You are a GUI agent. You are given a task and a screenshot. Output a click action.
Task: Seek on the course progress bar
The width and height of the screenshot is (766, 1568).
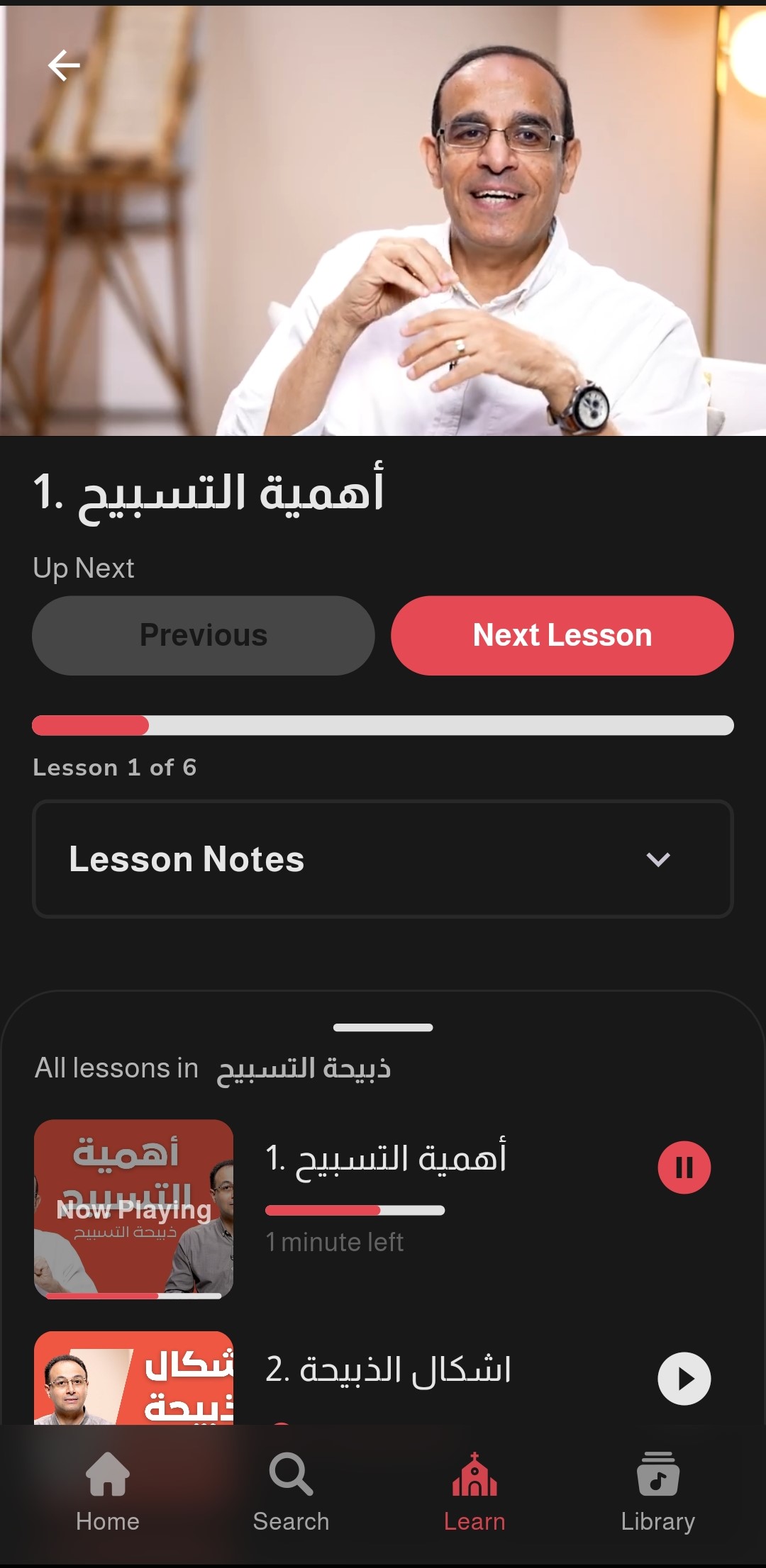point(383,724)
